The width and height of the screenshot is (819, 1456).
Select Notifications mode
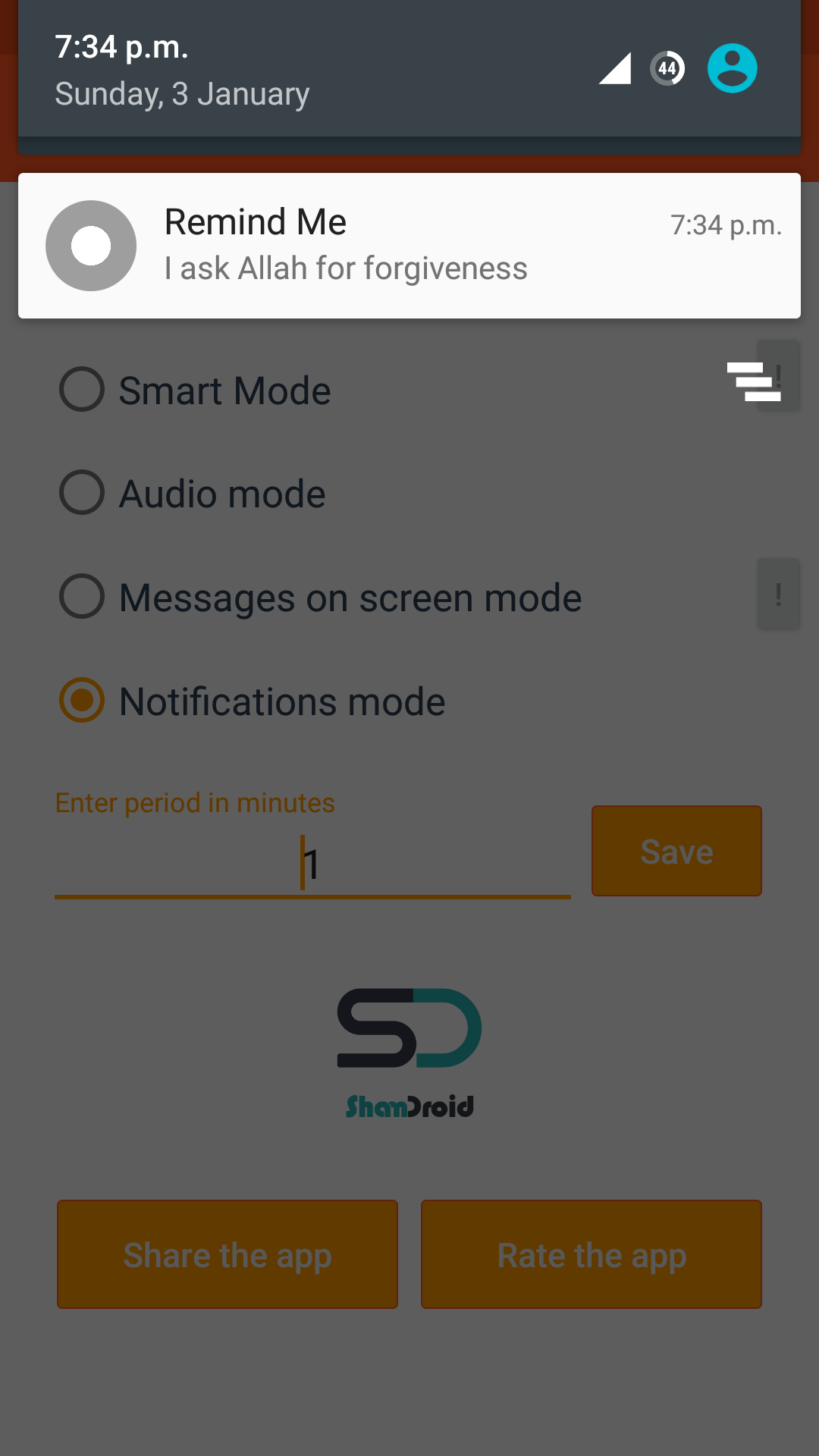pyautogui.click(x=253, y=701)
